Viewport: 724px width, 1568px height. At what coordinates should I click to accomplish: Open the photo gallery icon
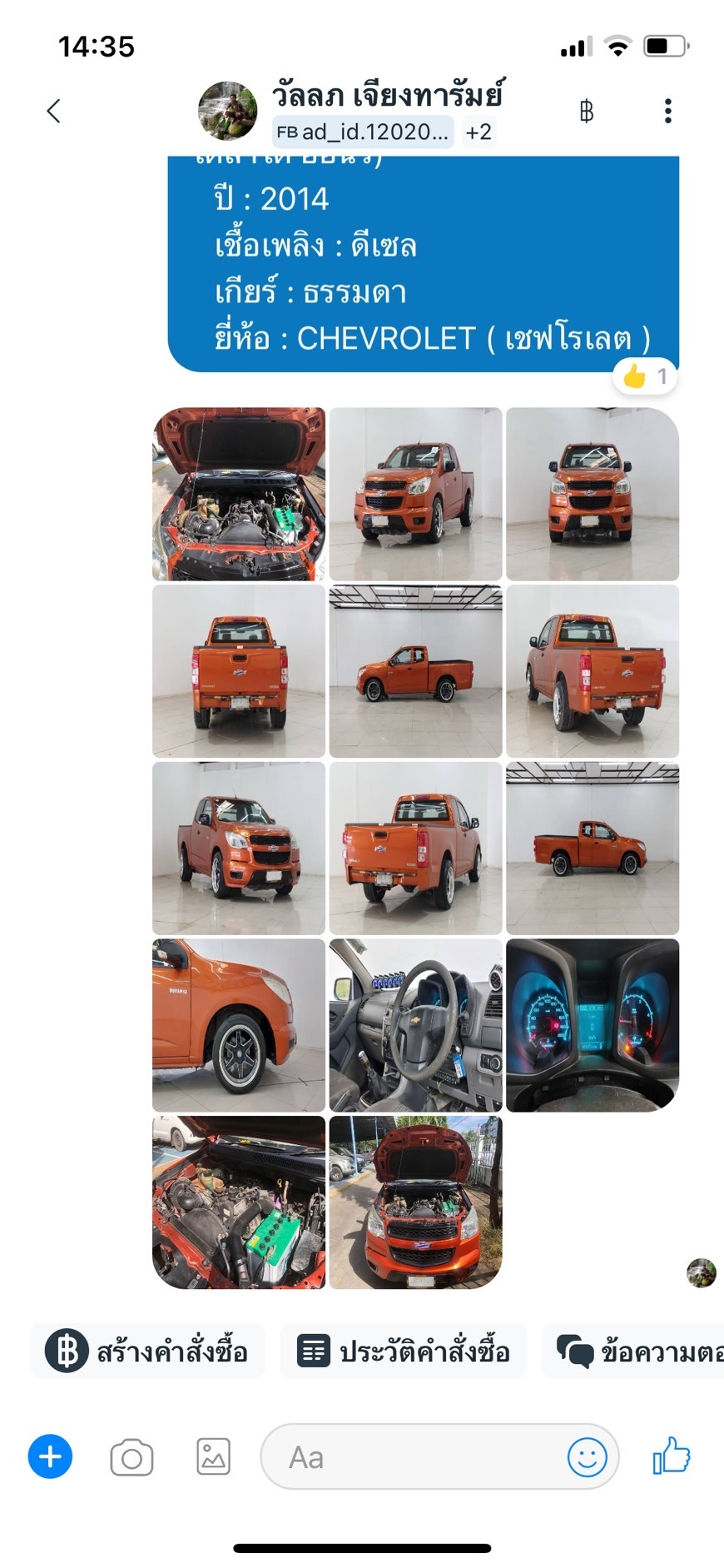pos(213,1457)
